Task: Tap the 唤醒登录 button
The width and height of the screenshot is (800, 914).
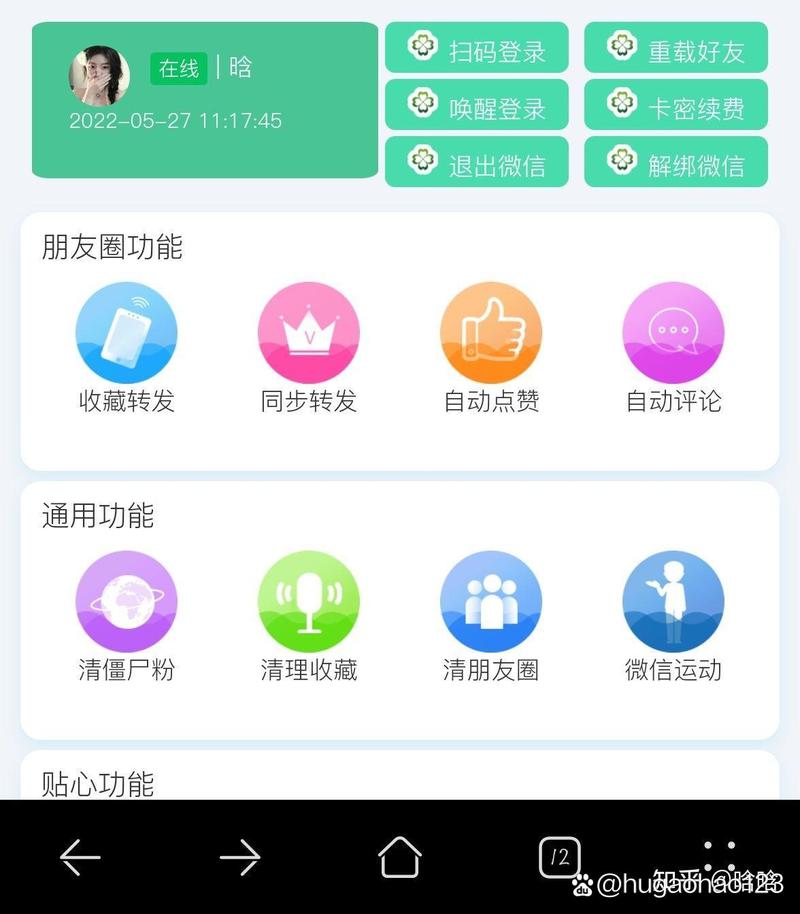Action: [477, 105]
